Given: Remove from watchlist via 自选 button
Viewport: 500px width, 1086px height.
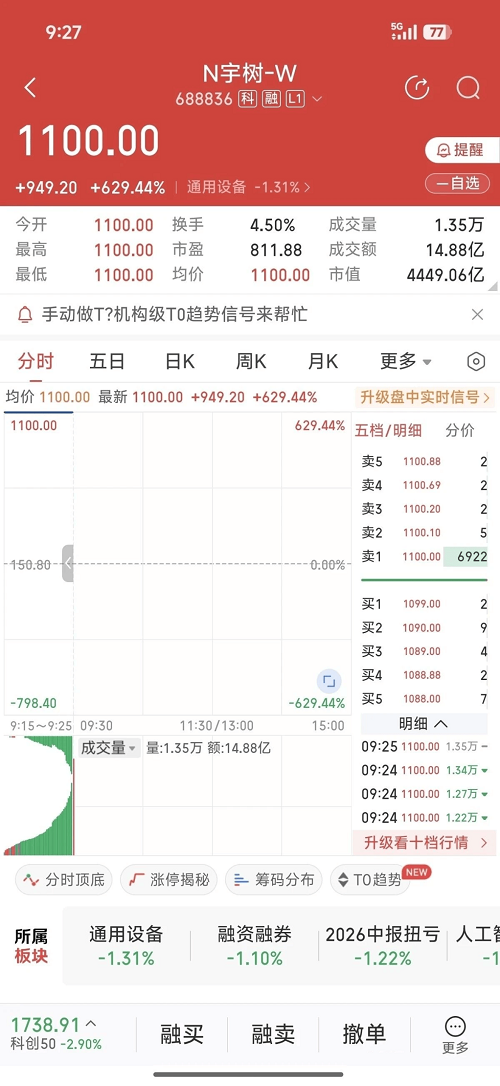Looking at the screenshot, I should coord(457,183).
